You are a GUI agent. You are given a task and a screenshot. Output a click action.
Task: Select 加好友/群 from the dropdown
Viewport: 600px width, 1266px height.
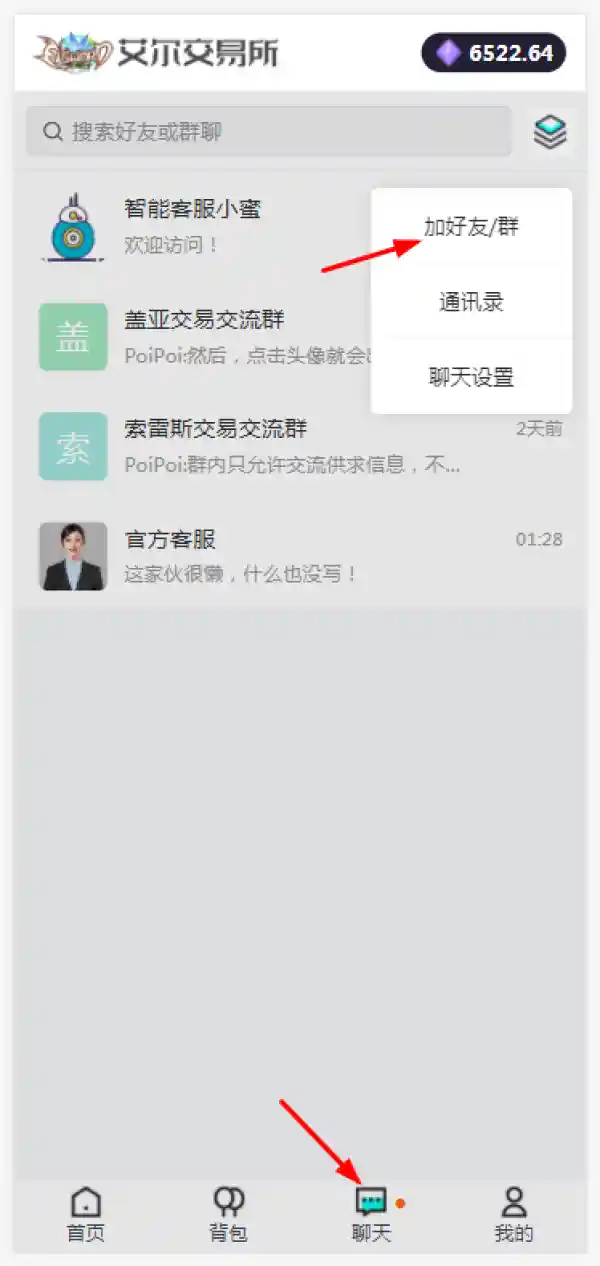[471, 227]
